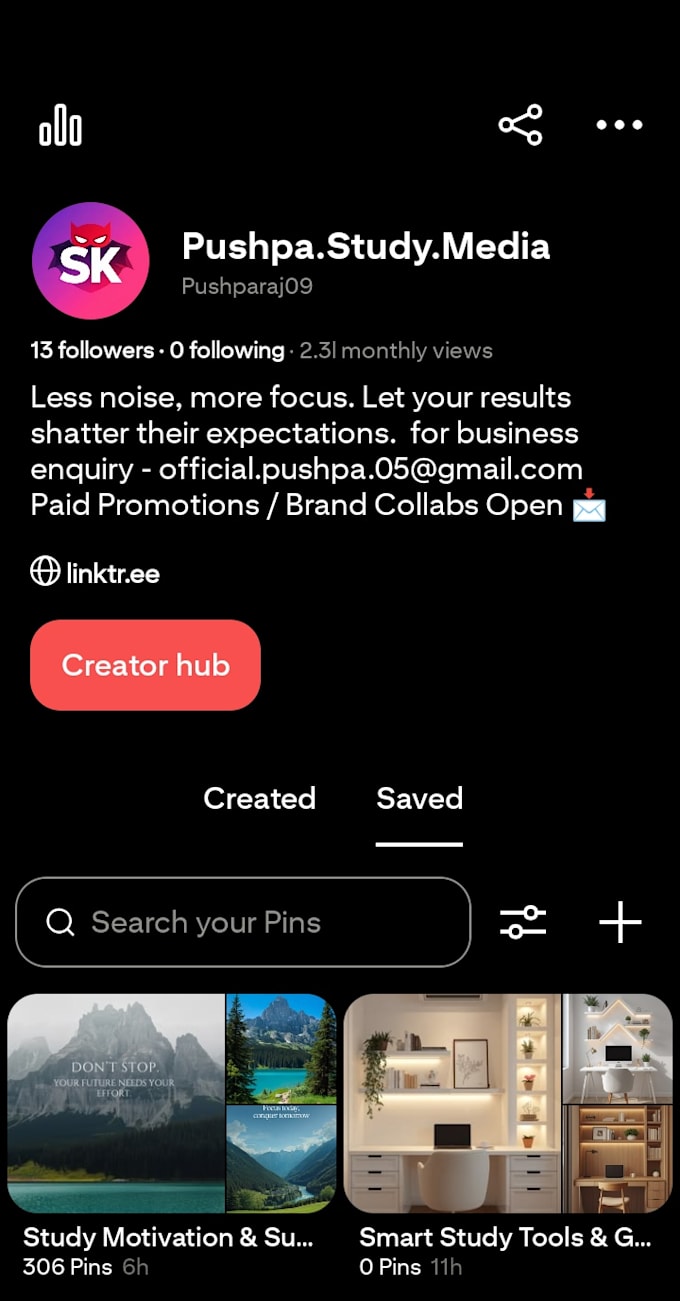View the 0 following list
The height and width of the screenshot is (1301, 680).
(227, 350)
